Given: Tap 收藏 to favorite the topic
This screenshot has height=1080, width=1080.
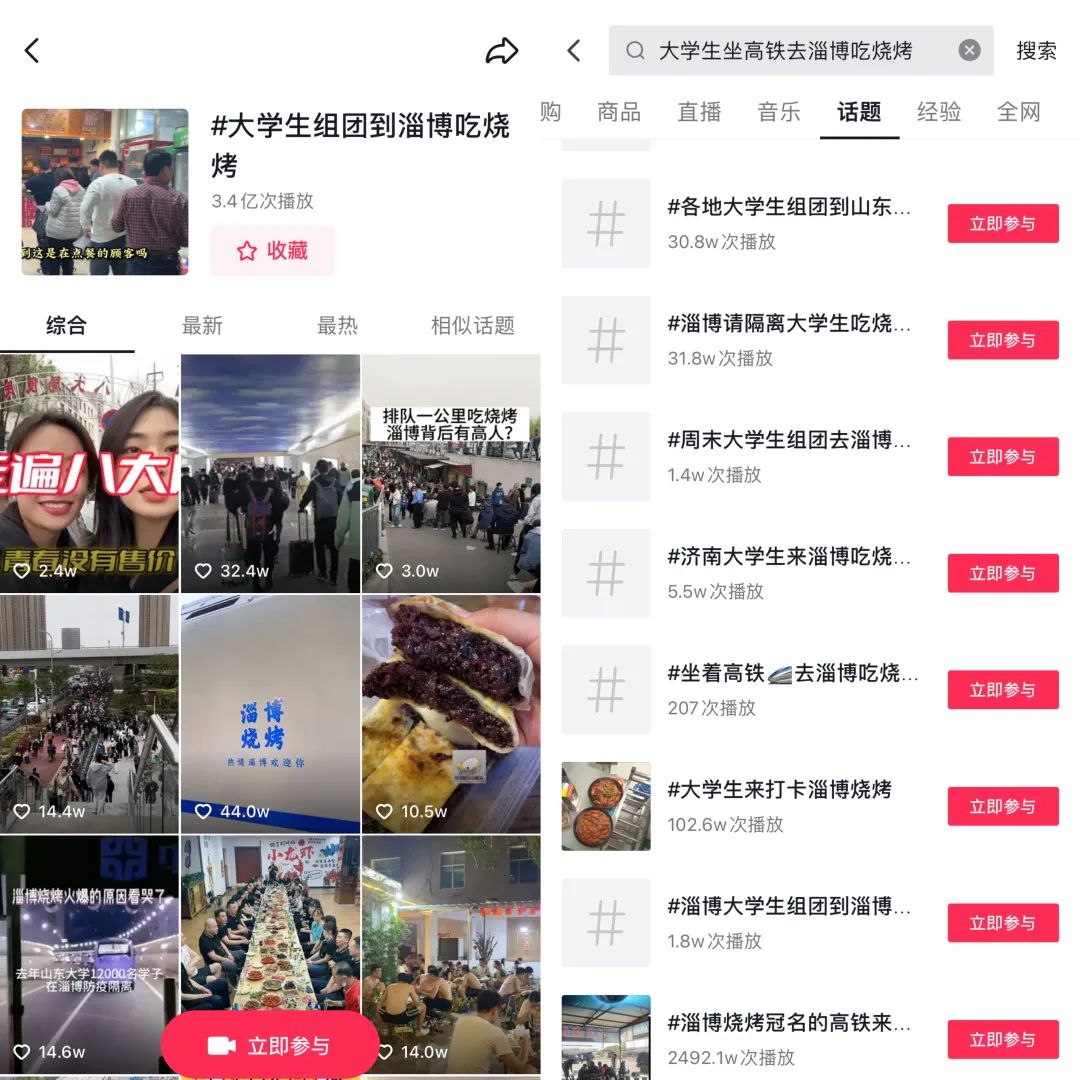Looking at the screenshot, I should pos(272,251).
